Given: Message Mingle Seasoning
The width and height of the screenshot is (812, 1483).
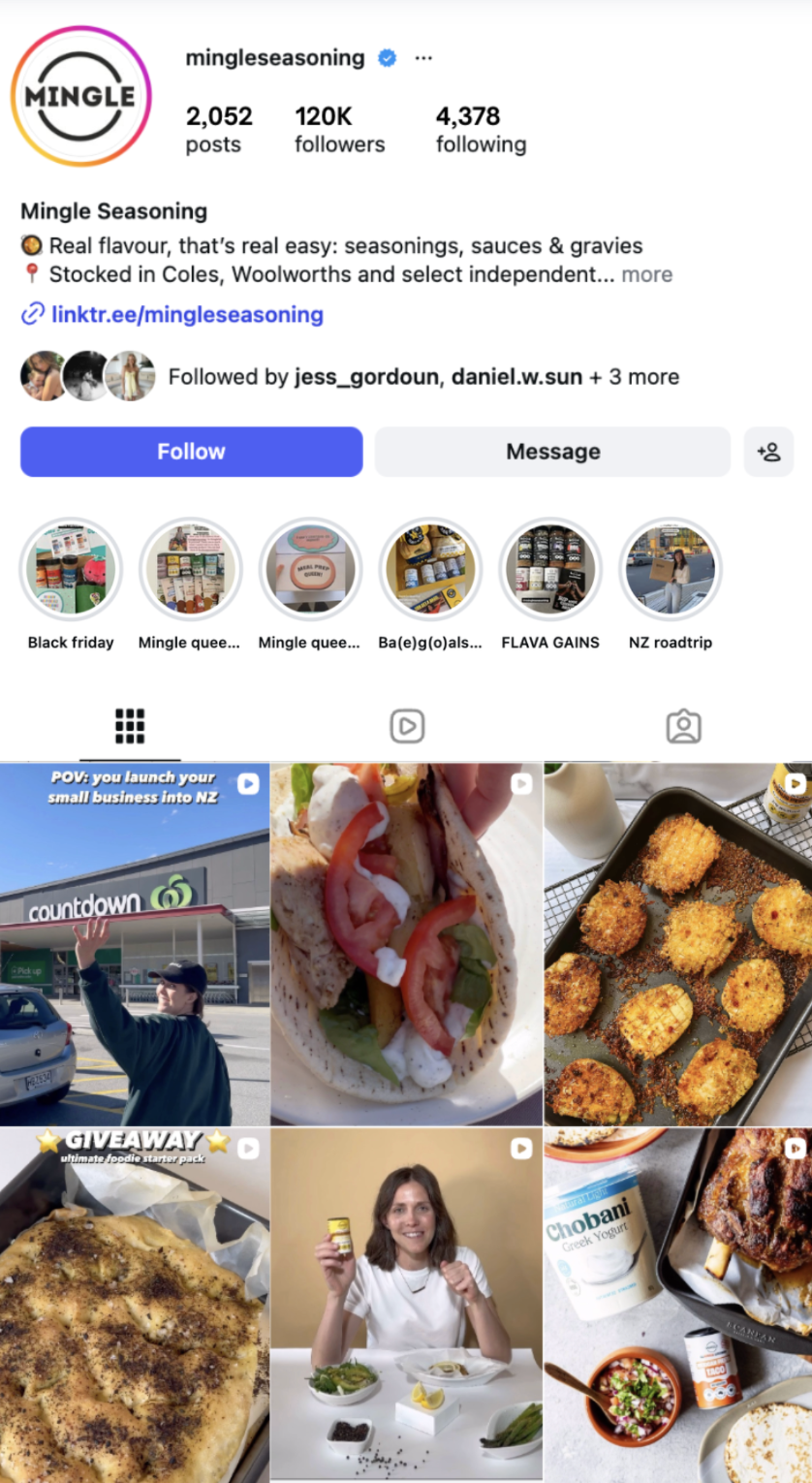Looking at the screenshot, I should [x=552, y=452].
